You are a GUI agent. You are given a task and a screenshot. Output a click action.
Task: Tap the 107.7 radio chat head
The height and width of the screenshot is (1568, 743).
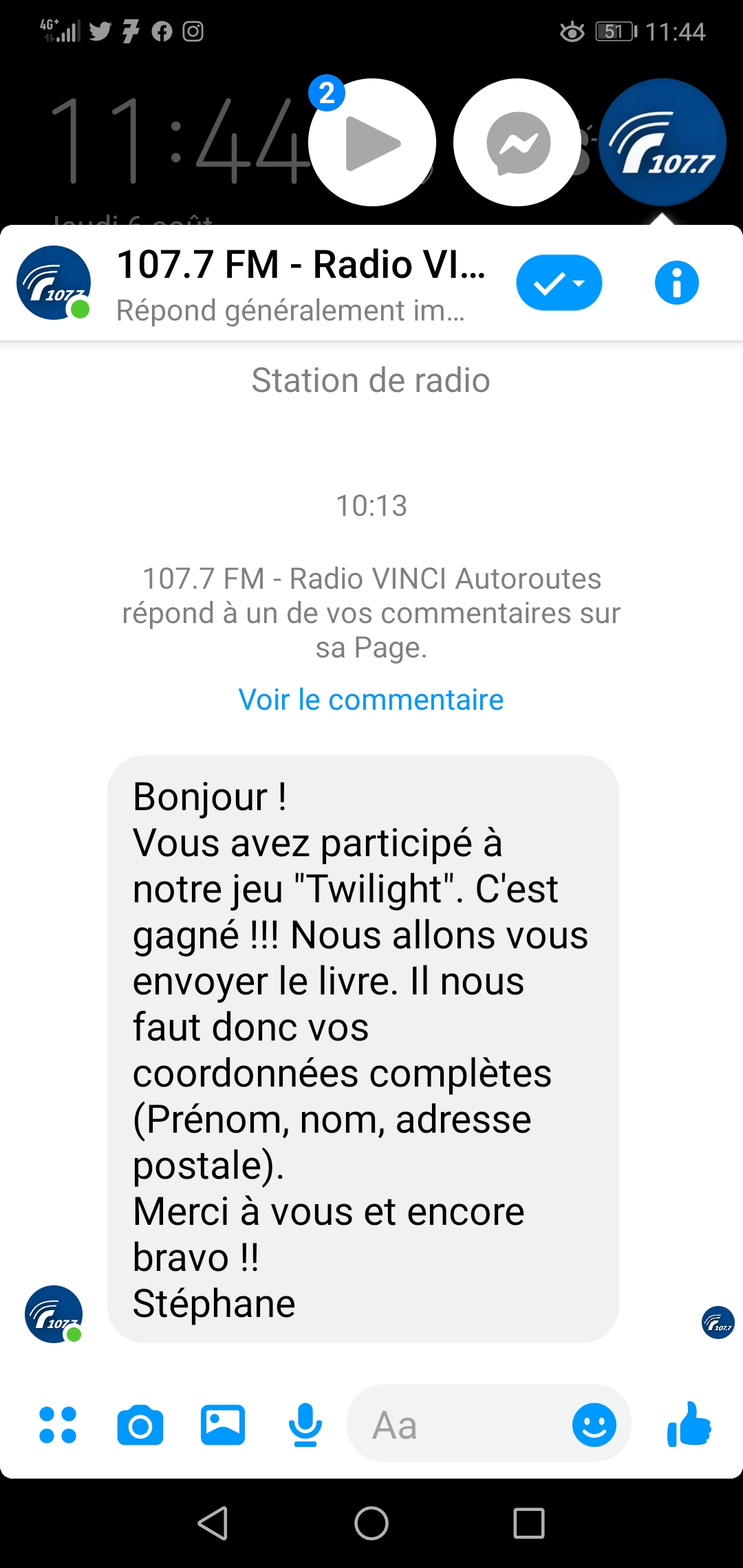pos(663,142)
